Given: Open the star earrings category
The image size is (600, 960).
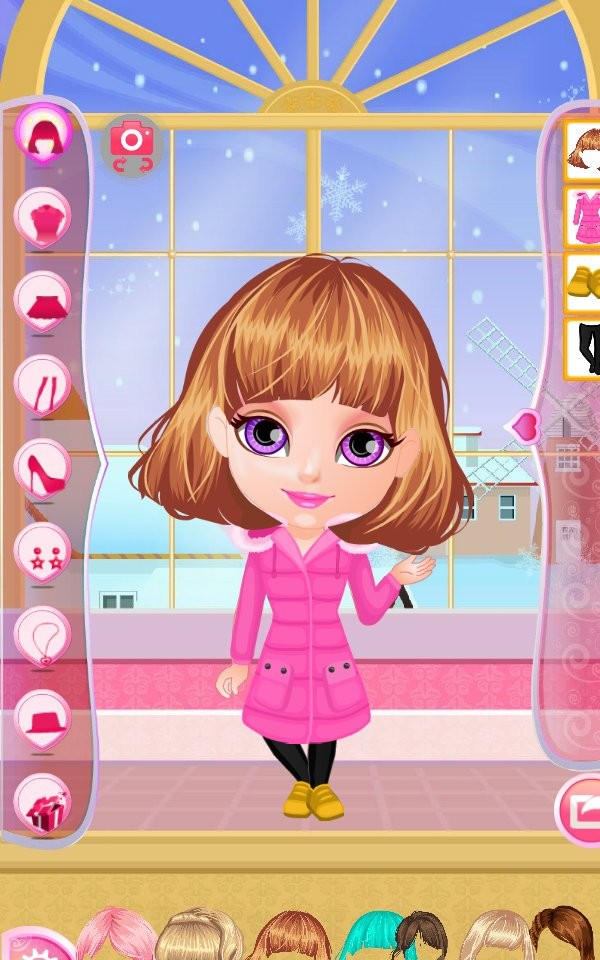Looking at the screenshot, I should (x=43, y=552).
